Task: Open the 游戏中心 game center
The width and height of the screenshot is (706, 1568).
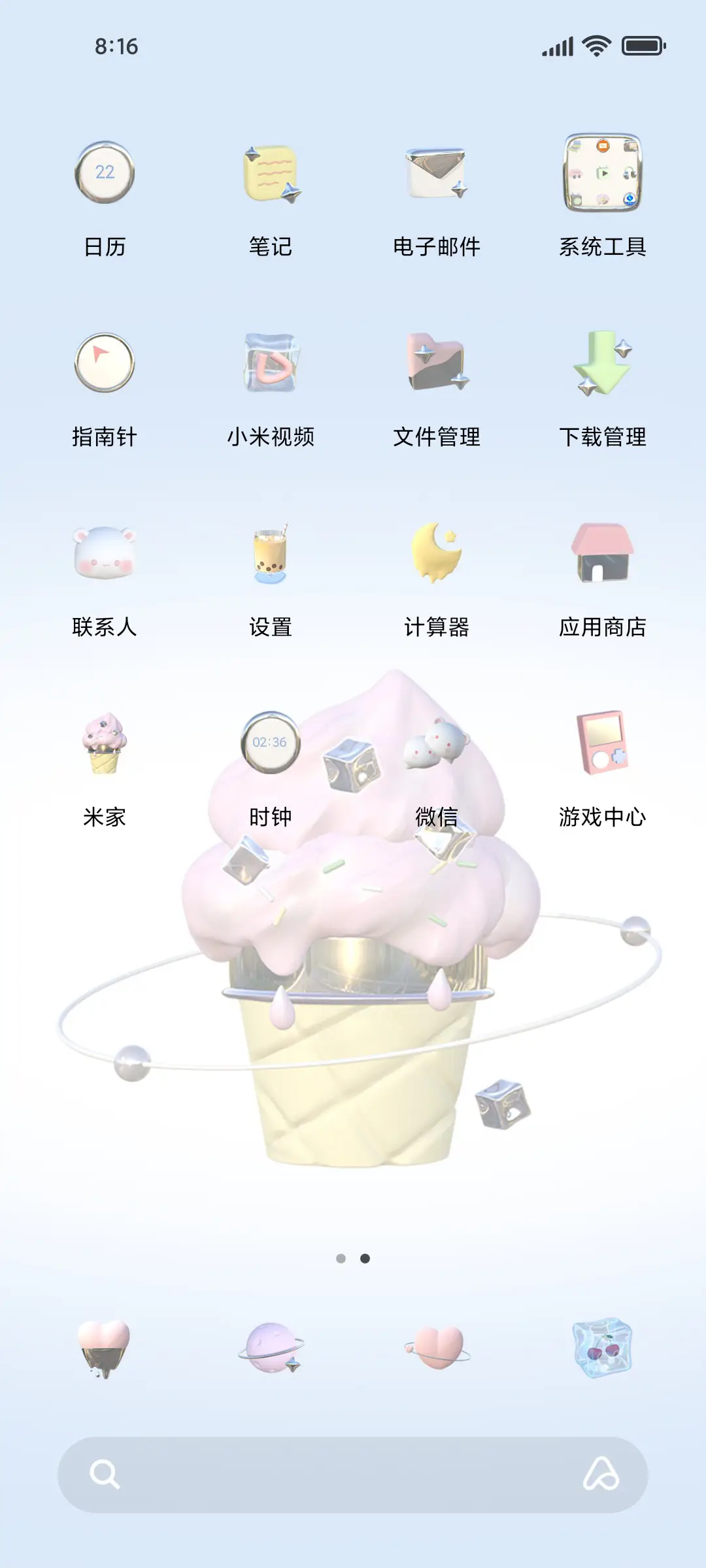Action: pos(602,745)
